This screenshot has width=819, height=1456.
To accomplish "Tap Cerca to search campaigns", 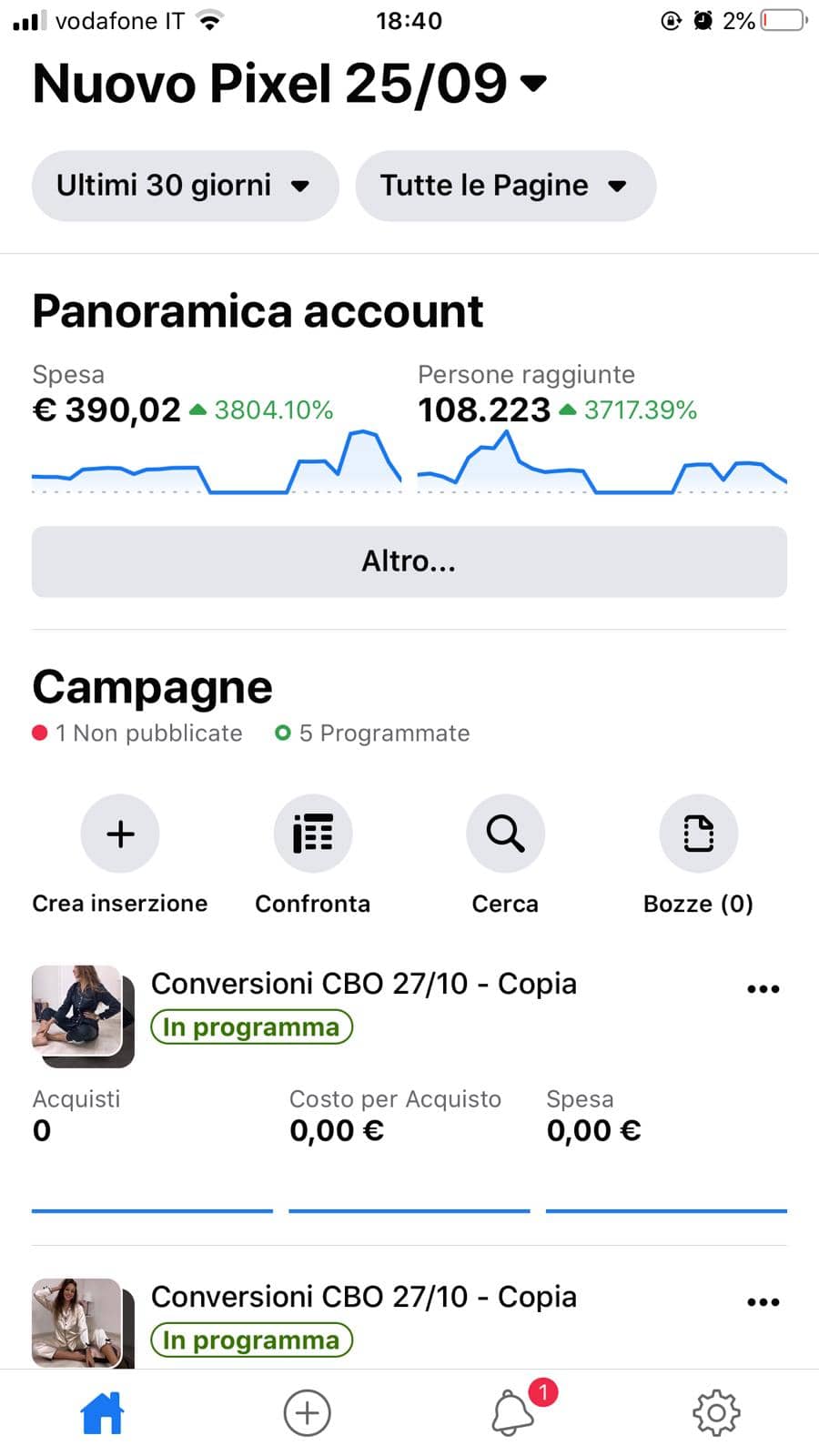I will pyautogui.click(x=505, y=834).
